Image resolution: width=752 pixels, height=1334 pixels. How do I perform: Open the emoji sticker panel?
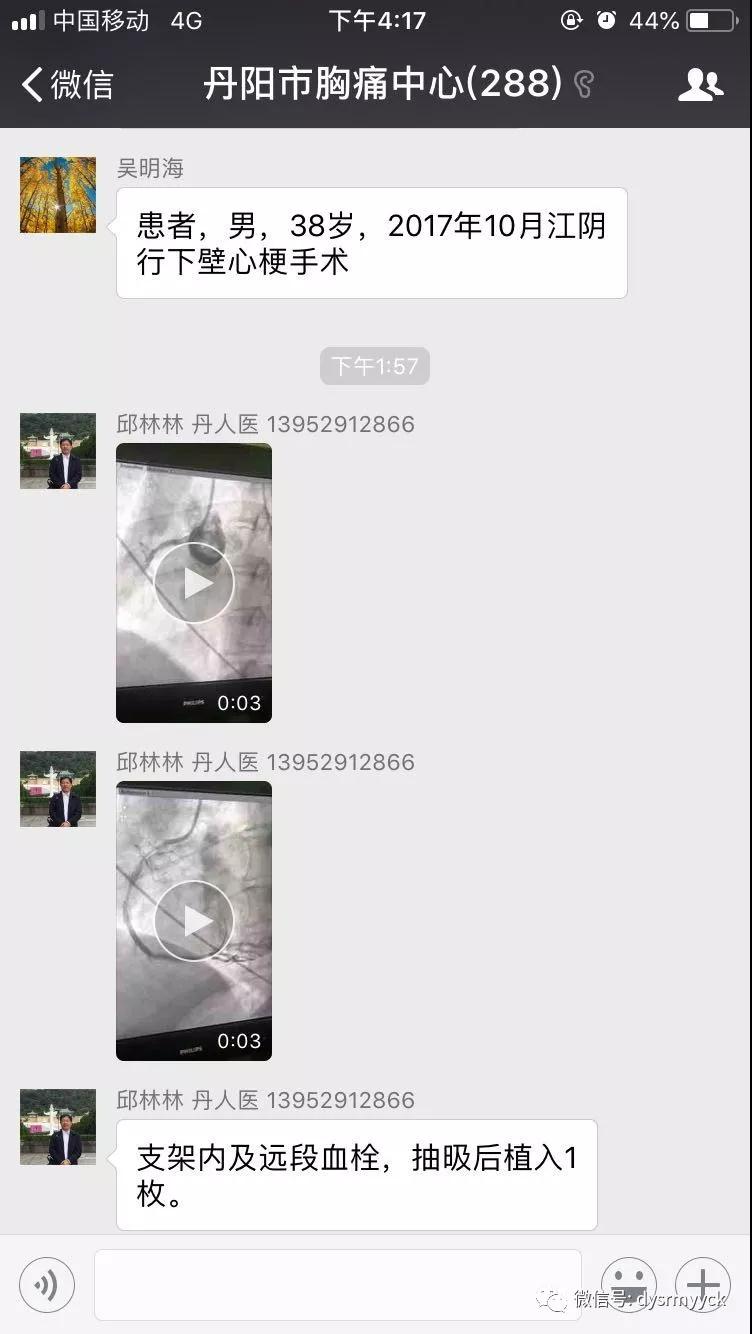(629, 1285)
